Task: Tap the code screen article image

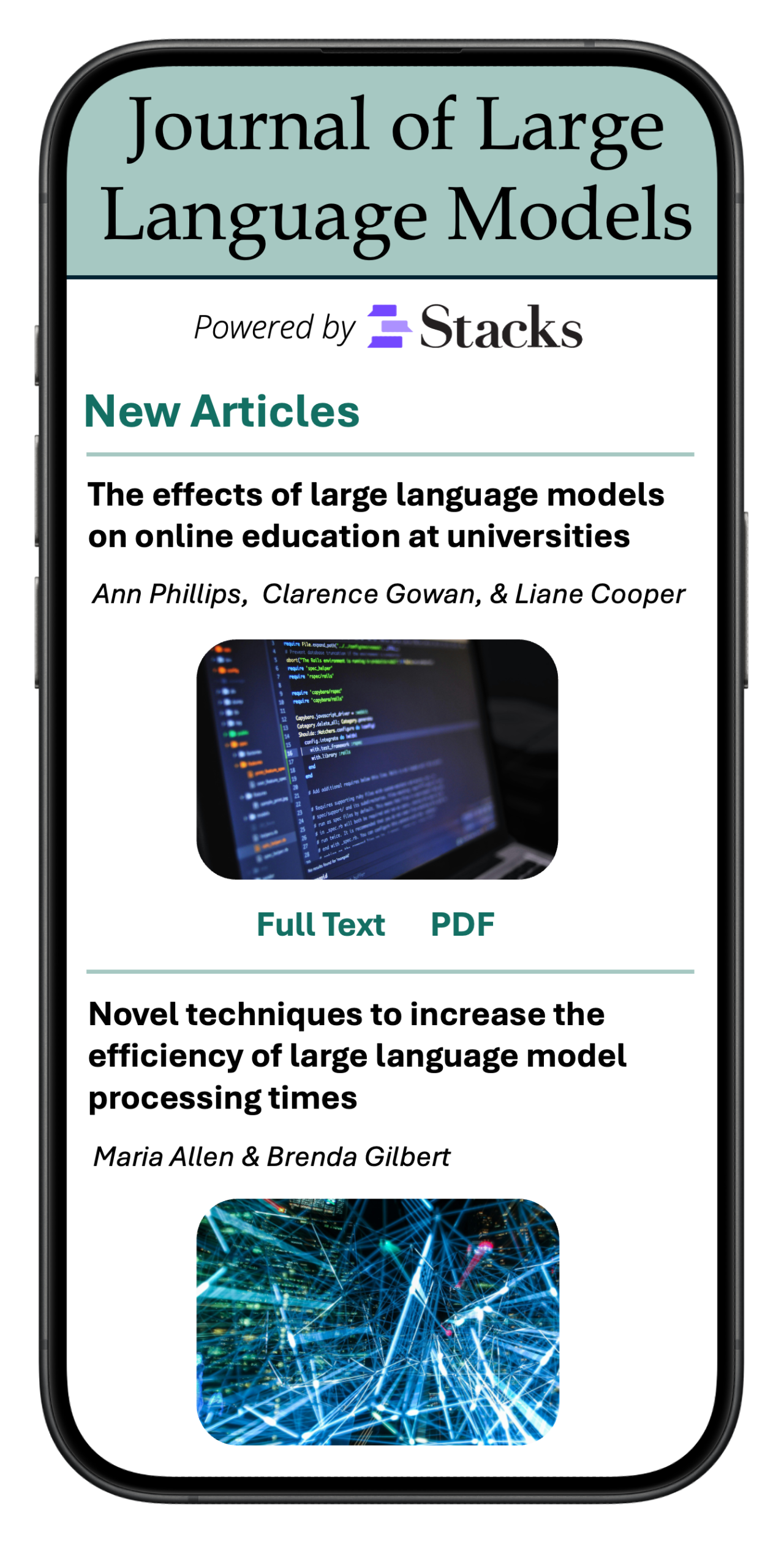Action: pos(377,759)
